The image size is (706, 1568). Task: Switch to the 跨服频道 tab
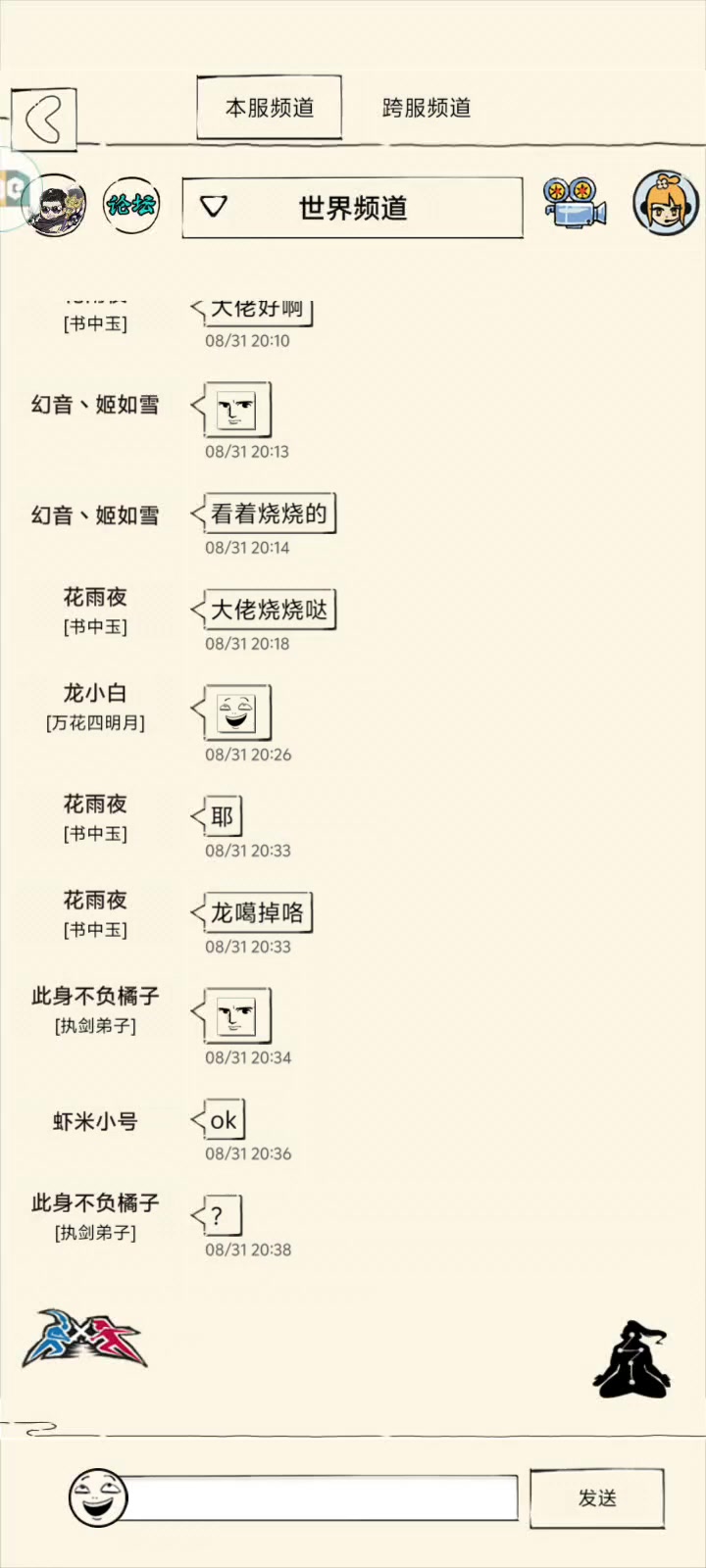pos(427,108)
